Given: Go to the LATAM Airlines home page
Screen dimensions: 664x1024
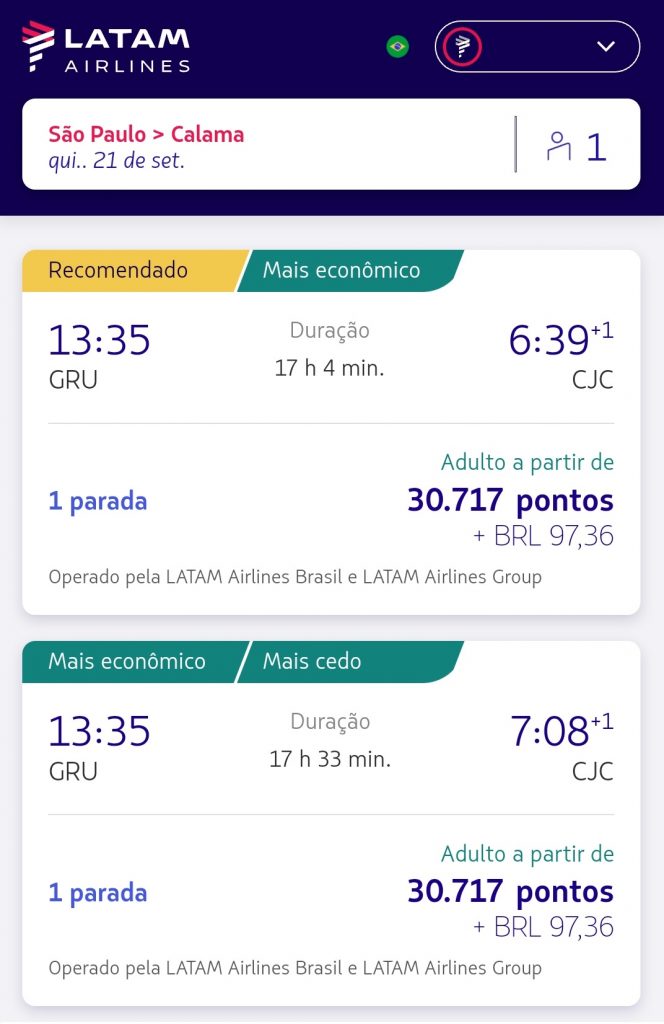Looking at the screenshot, I should [106, 47].
